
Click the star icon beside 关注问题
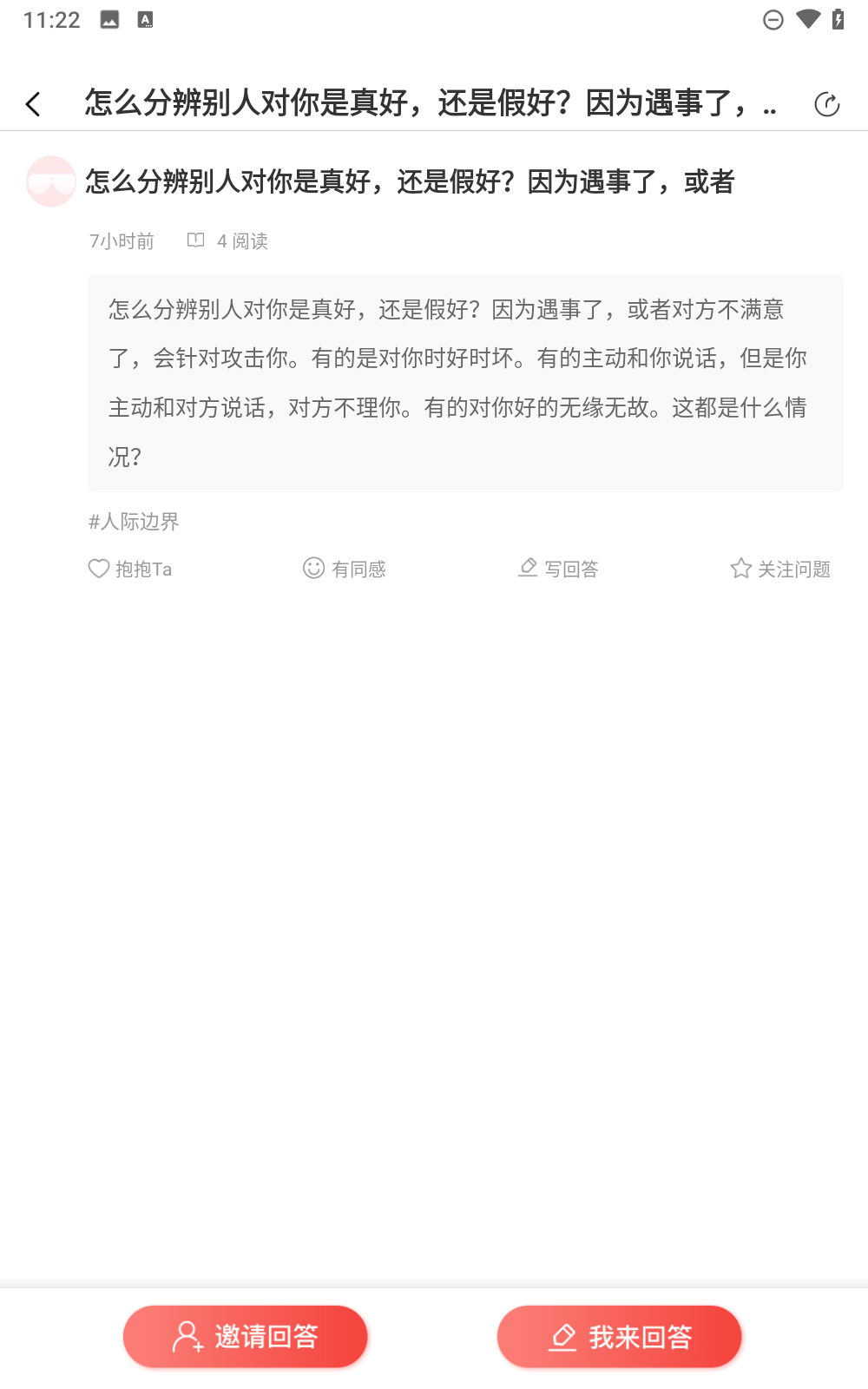pos(741,569)
